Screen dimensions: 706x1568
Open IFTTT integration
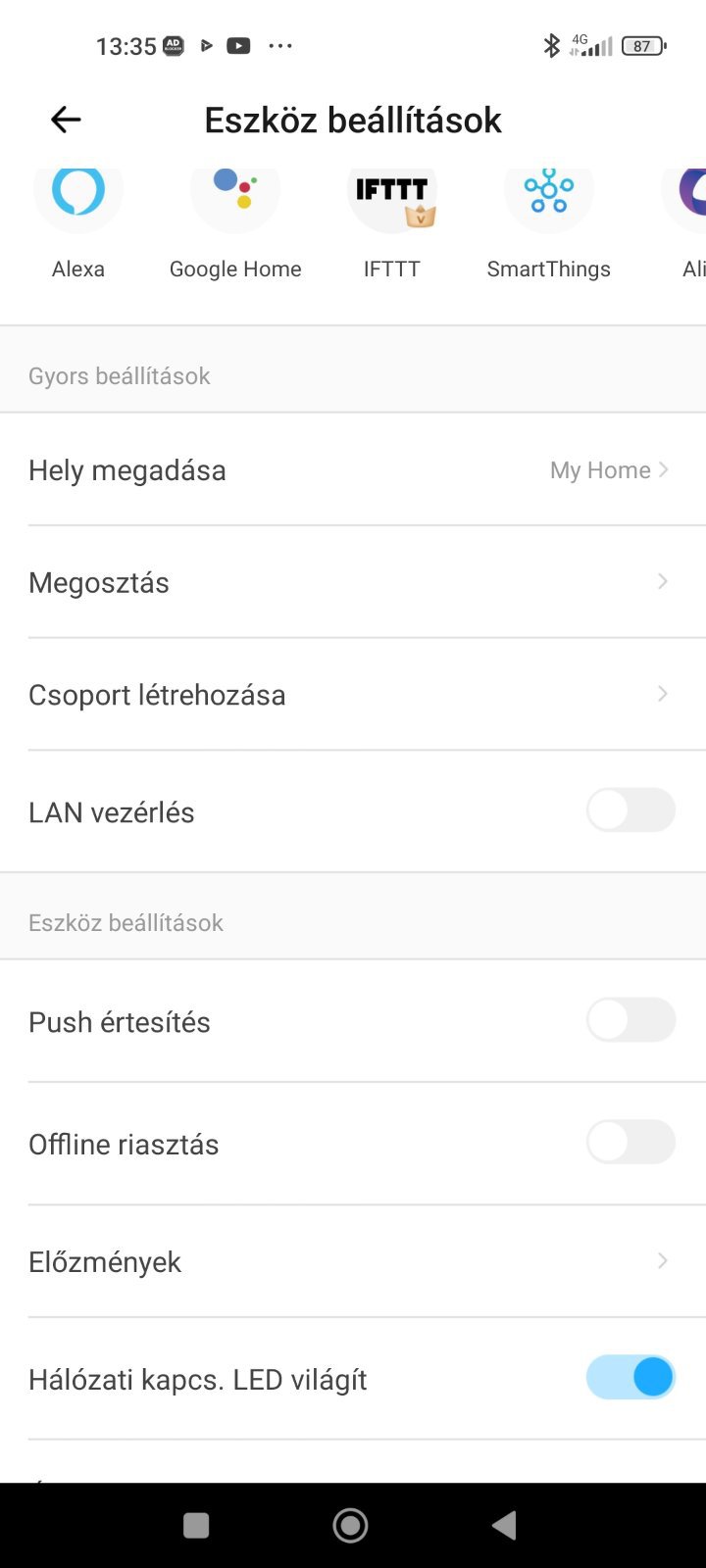(x=392, y=200)
